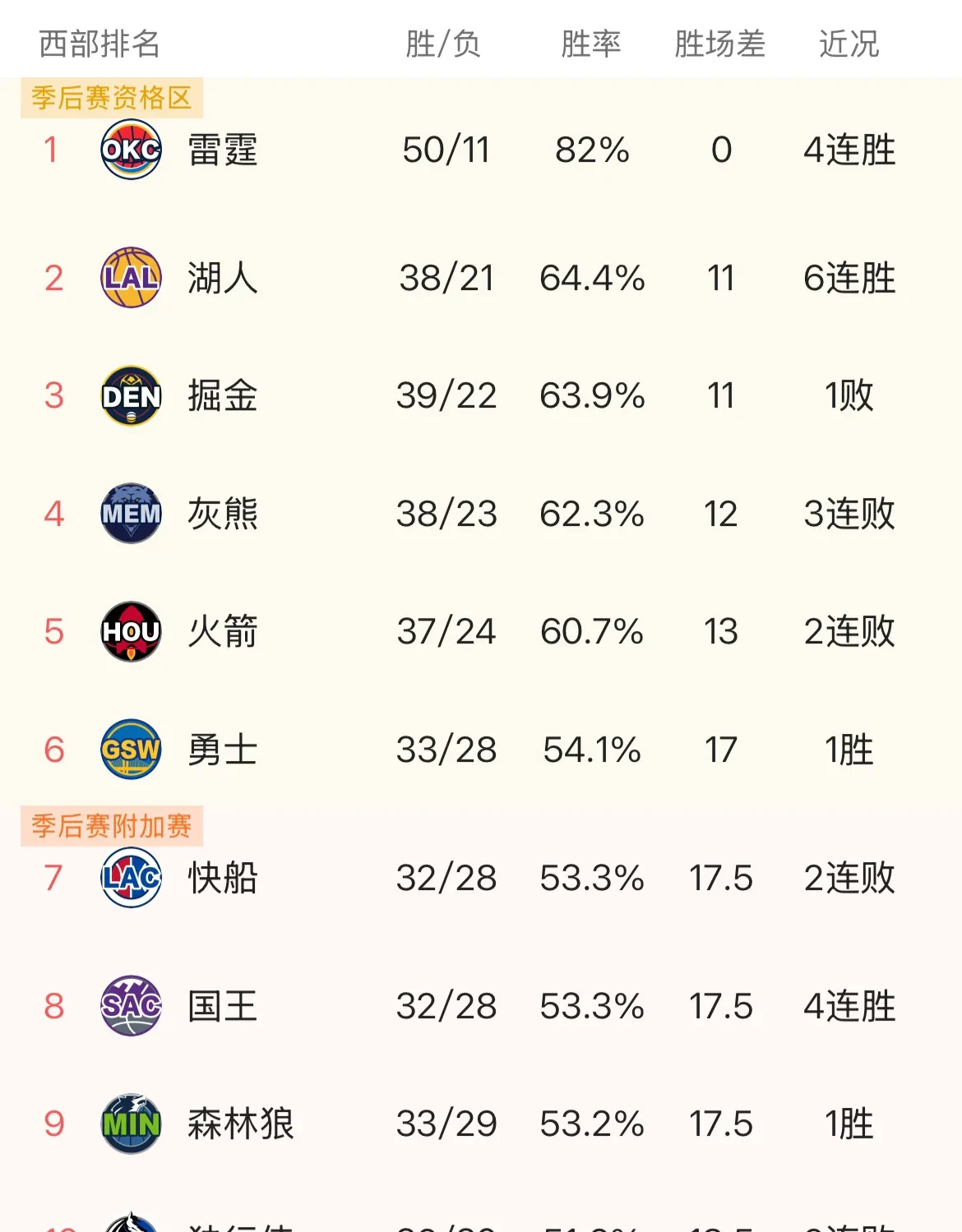
Task: Click the Denver Nuggets DEN logo
Action: point(132,396)
